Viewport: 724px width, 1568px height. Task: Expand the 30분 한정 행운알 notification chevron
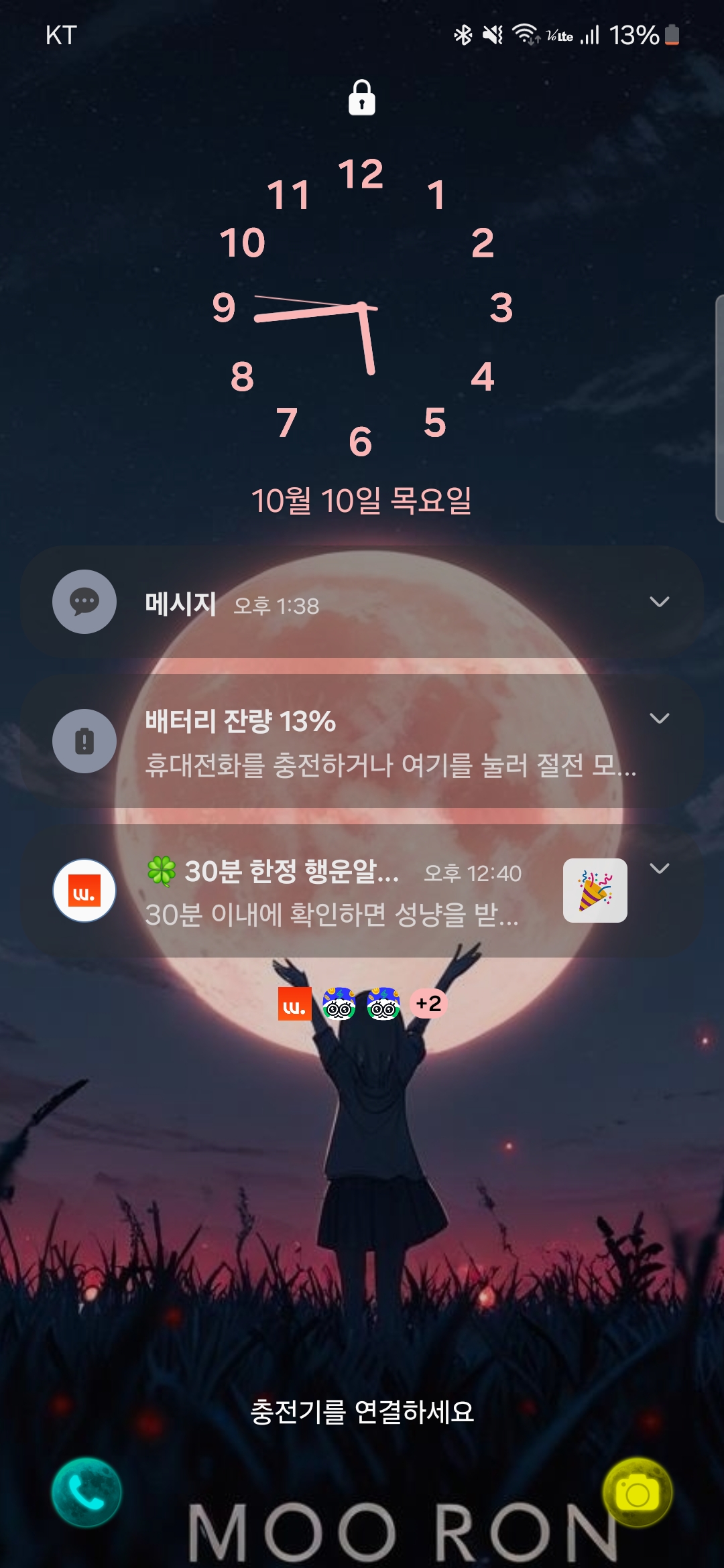(x=660, y=868)
